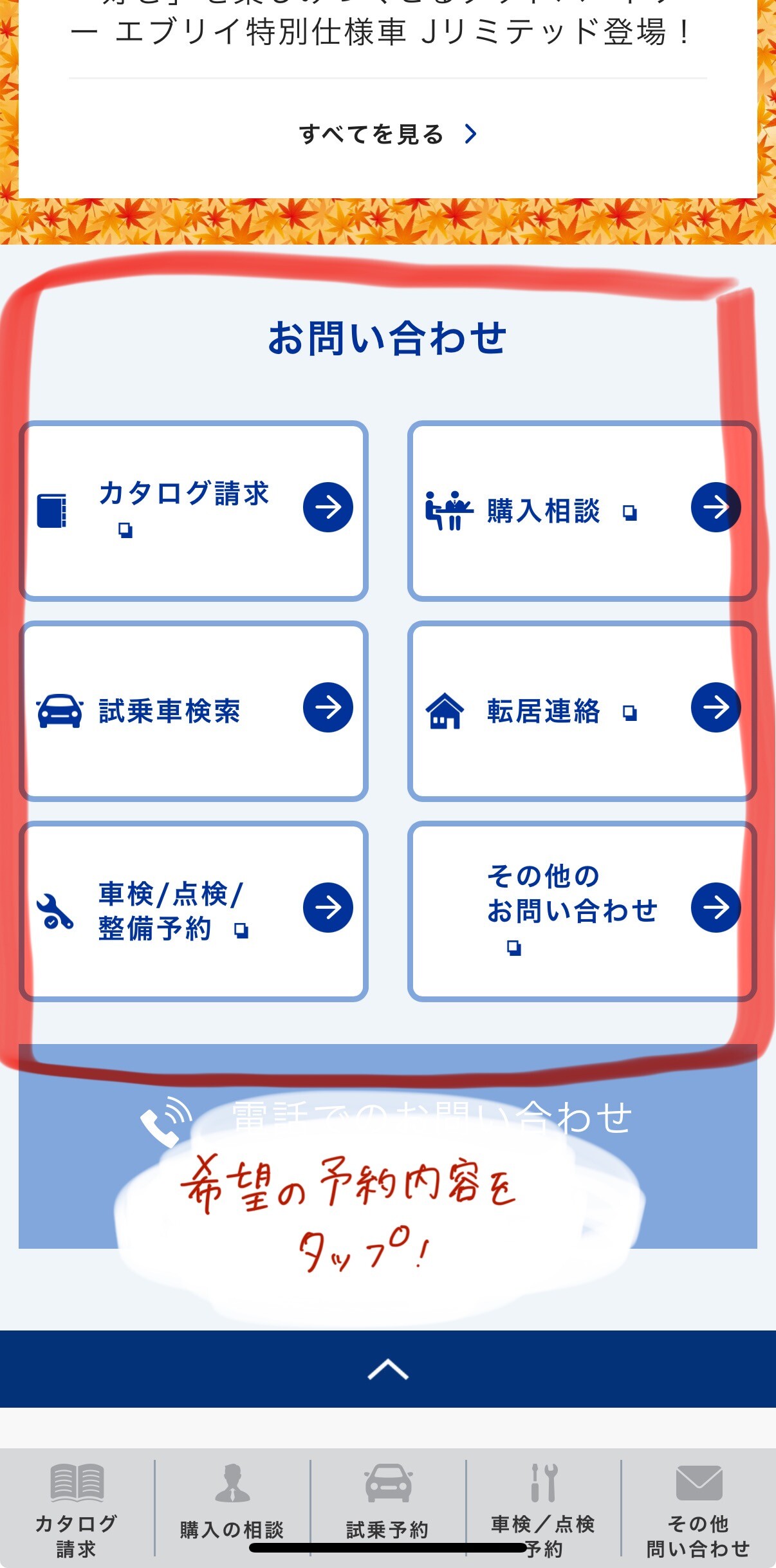Open カタログ請求 in bottom bar
This screenshot has width=776, height=1568.
coord(77,1509)
